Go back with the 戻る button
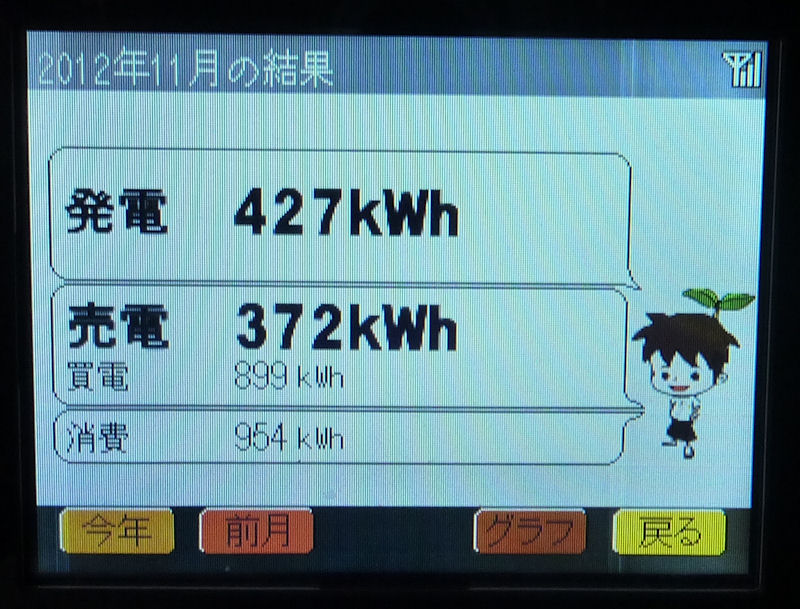 click(668, 532)
